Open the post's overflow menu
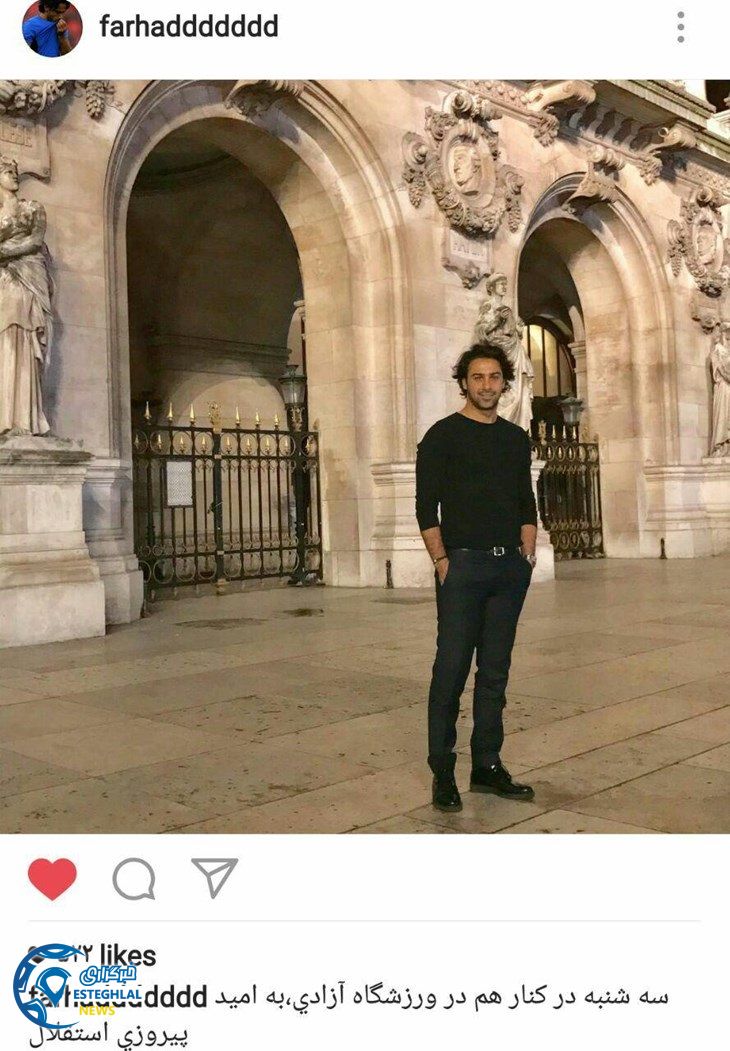This screenshot has height=1051, width=730. (x=680, y=27)
